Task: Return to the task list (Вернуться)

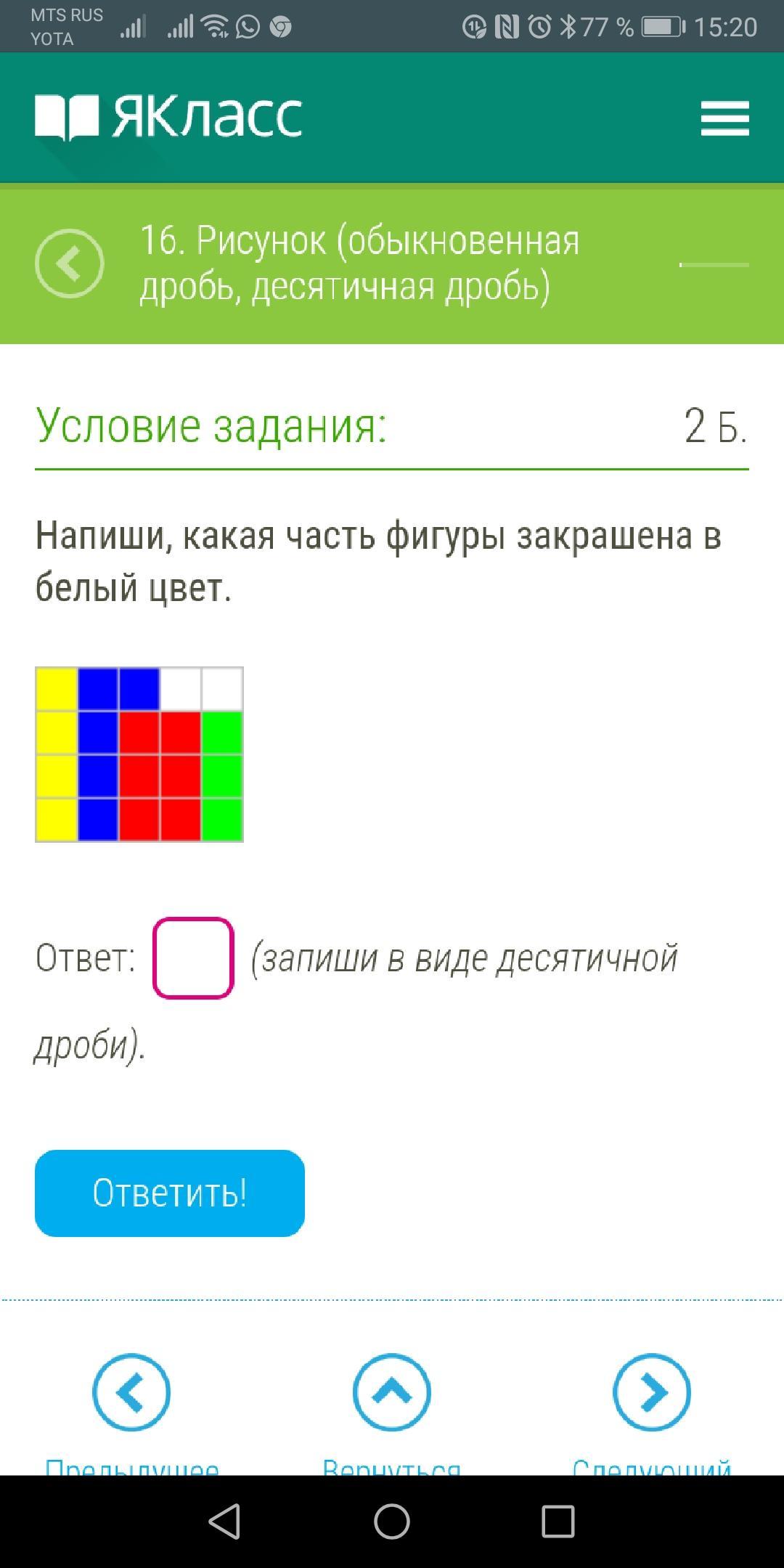Action: click(x=392, y=1392)
